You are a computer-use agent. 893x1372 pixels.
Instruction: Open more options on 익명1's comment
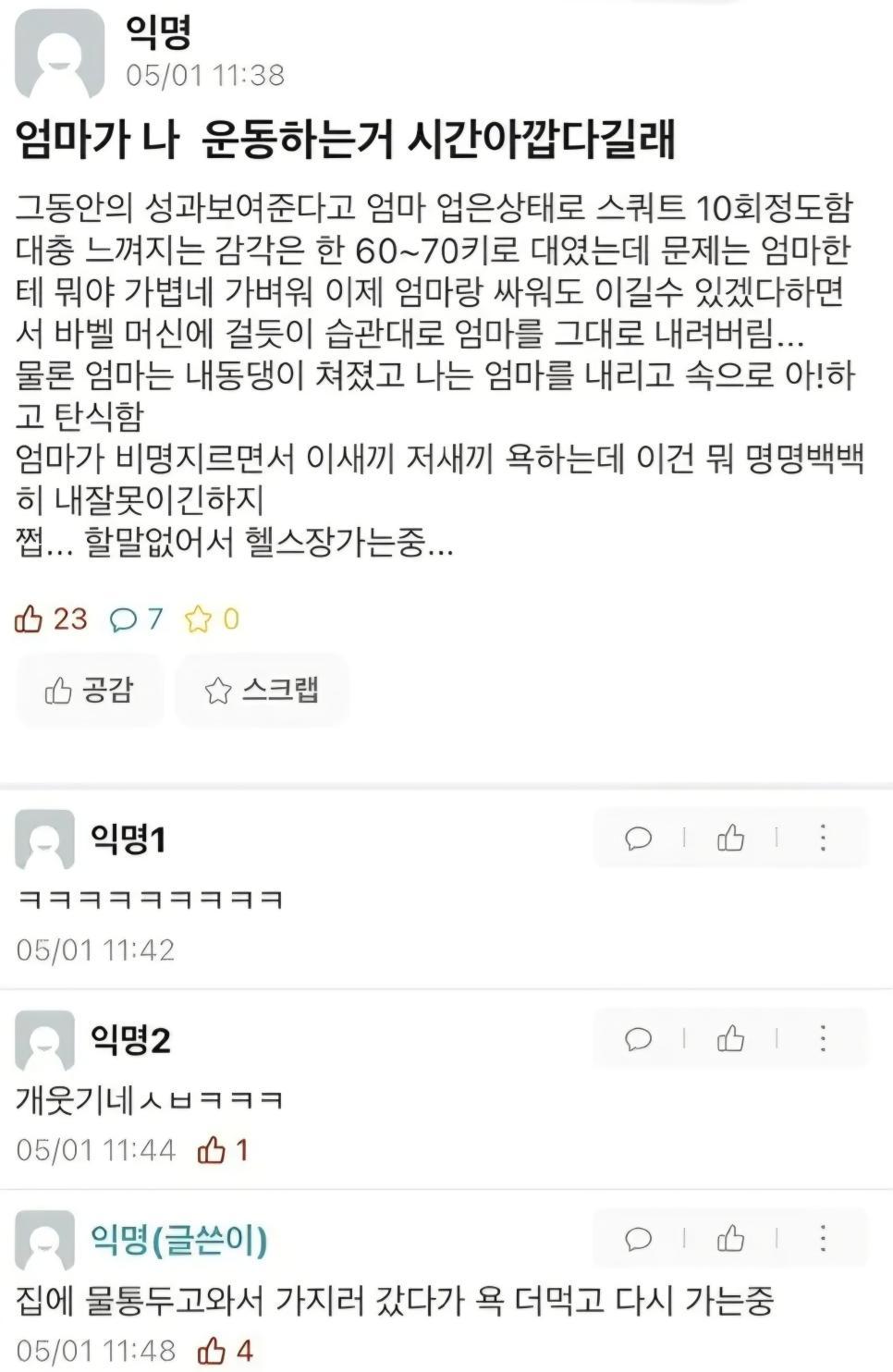pos(822,839)
